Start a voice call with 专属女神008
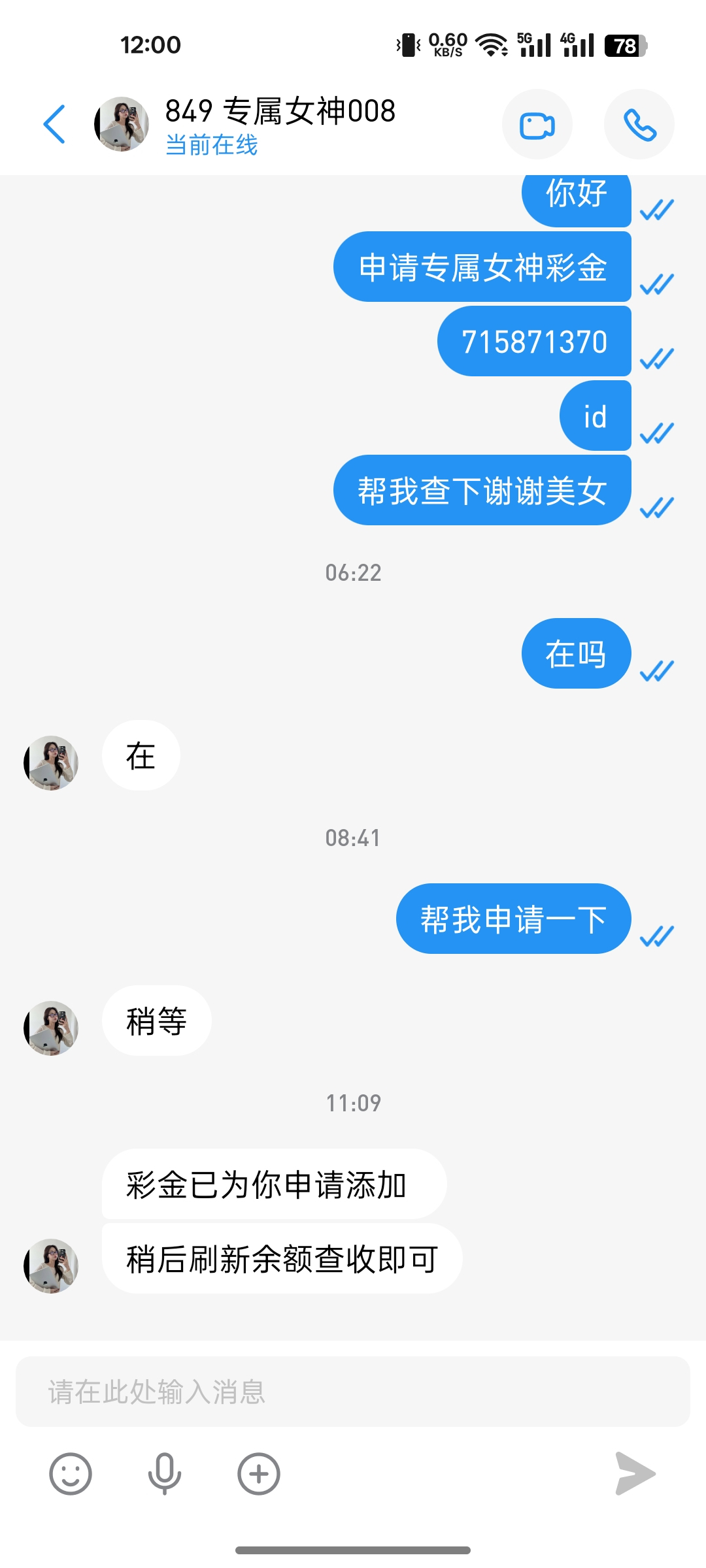The height and width of the screenshot is (1568, 706). (x=639, y=125)
